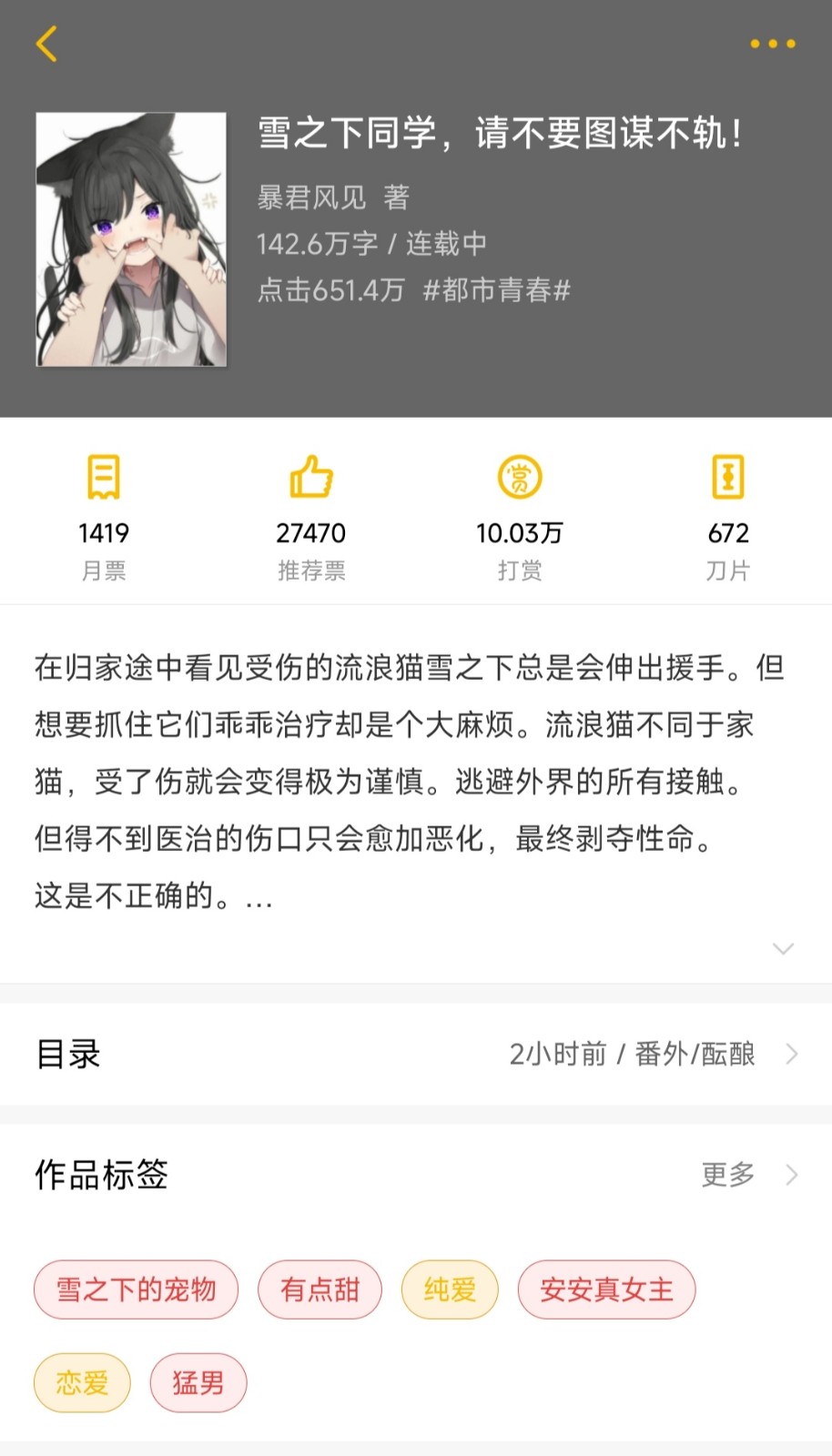Open the three-dot overflow menu
The height and width of the screenshot is (1456, 832).
coord(772,44)
